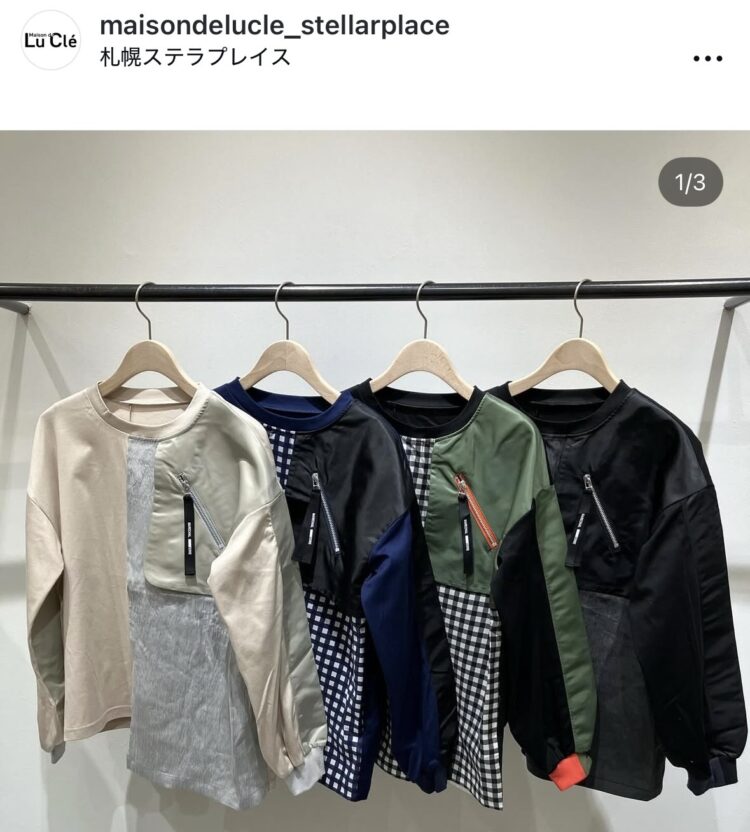Open the 札幌ステラプレイス location link
The width and height of the screenshot is (750, 832).
pos(196,57)
